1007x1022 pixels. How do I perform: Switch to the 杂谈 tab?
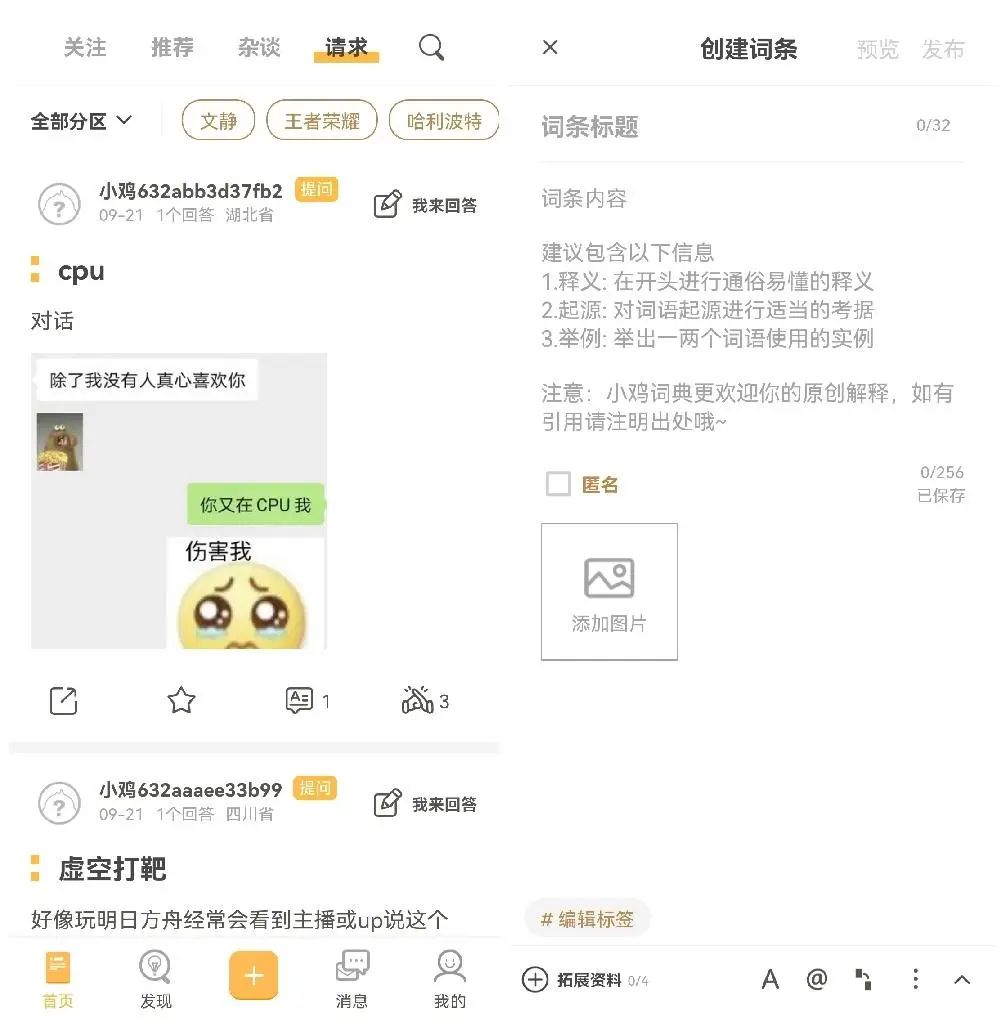[259, 47]
